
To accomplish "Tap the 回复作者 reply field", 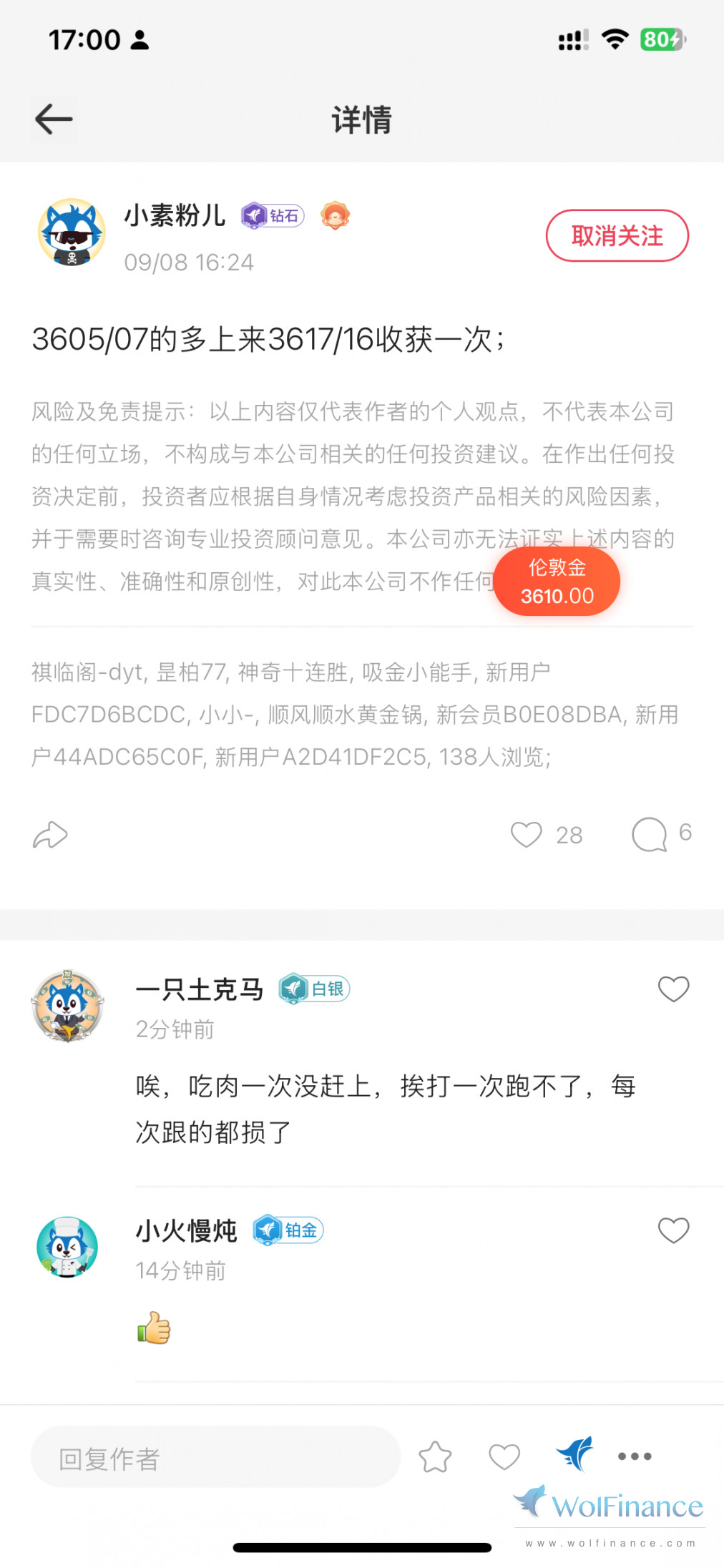I will (215, 1457).
